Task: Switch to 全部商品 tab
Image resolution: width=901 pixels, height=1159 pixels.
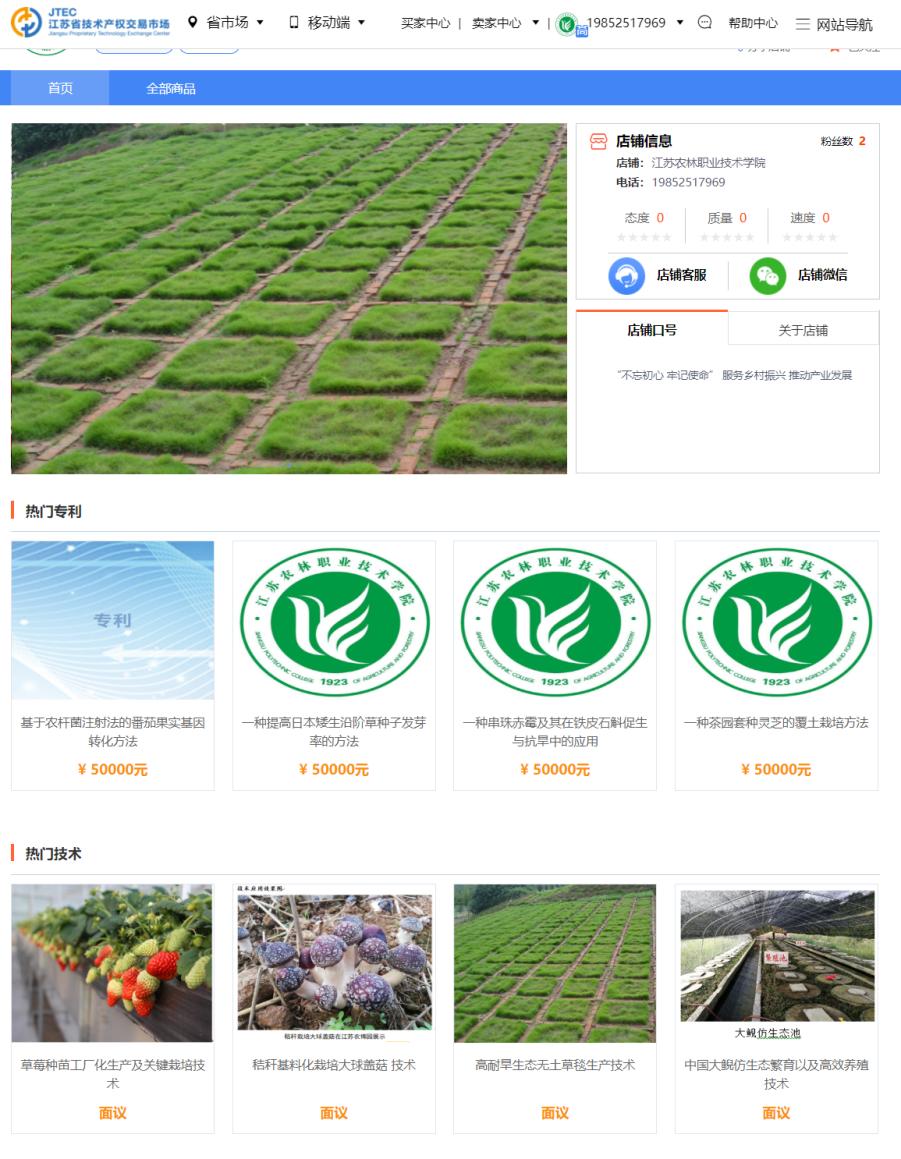Action: [171, 88]
